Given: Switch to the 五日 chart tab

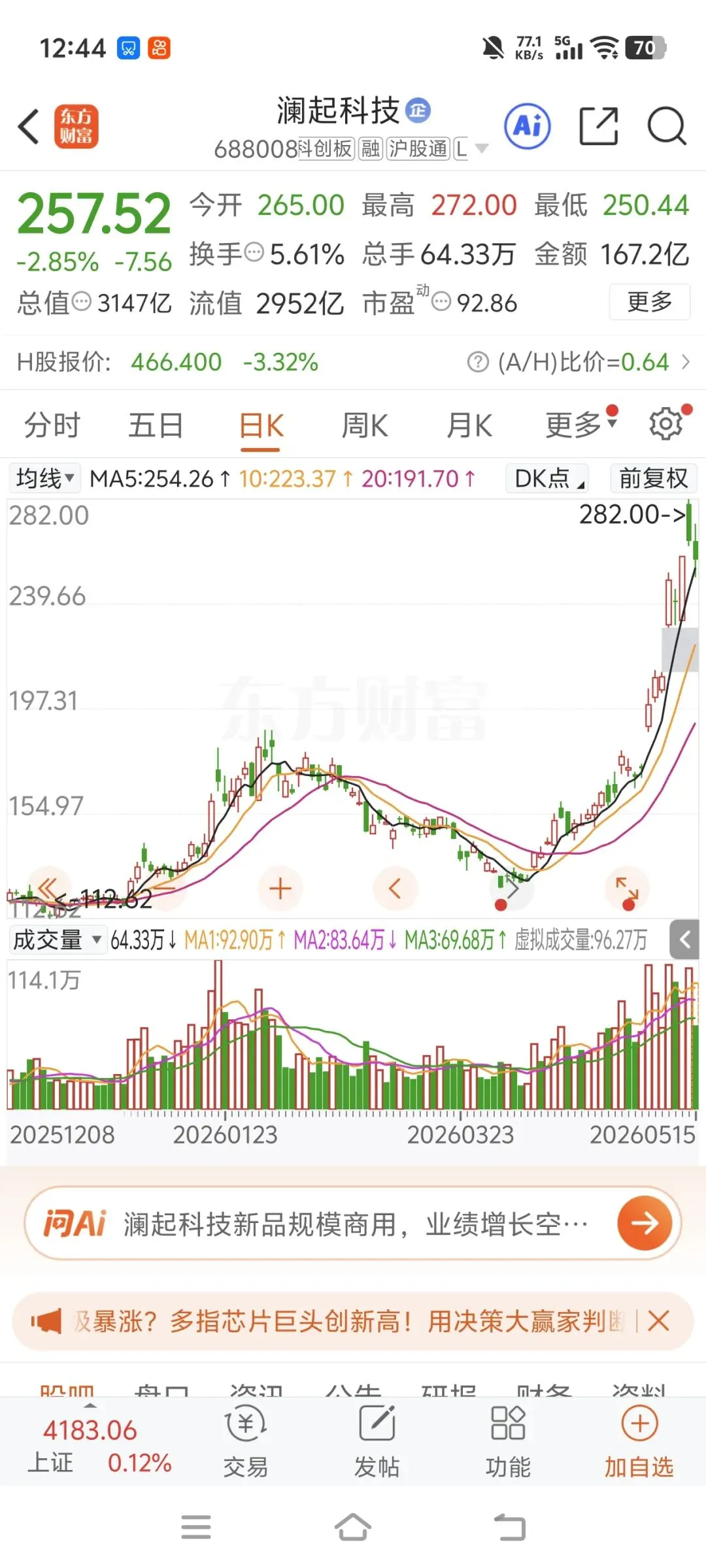Looking at the screenshot, I should 156,426.
